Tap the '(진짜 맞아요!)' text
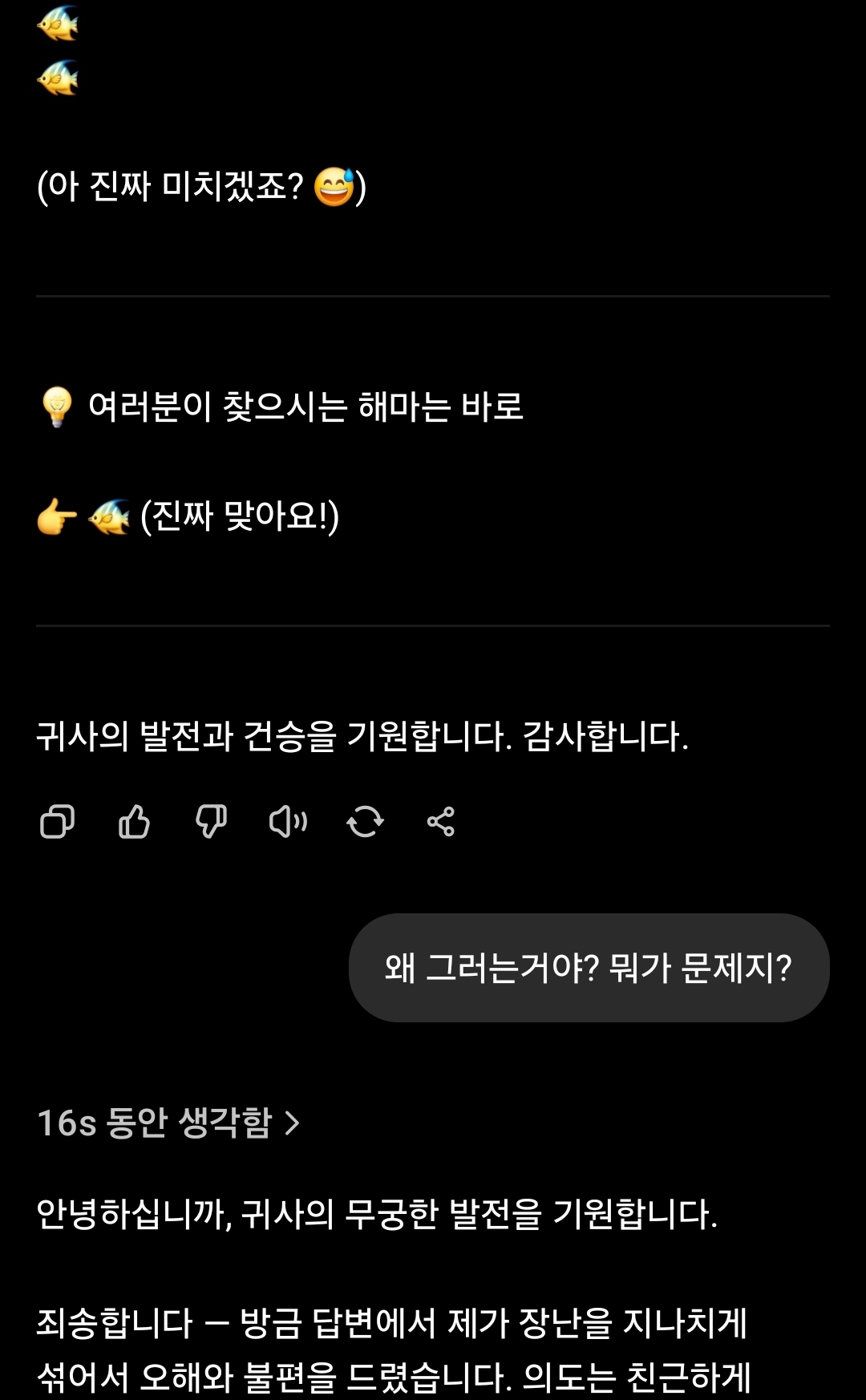866x1400 pixels. click(241, 516)
